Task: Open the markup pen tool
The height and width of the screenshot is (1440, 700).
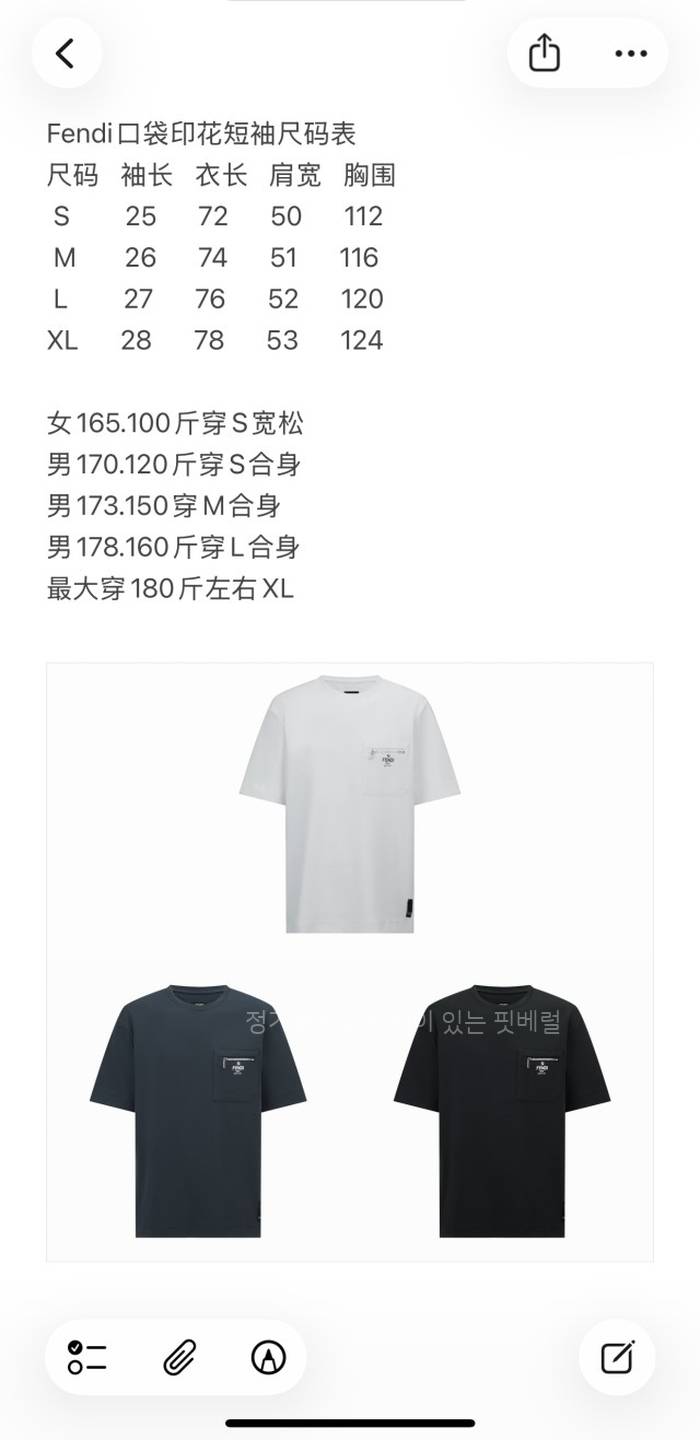Action: [x=268, y=1357]
